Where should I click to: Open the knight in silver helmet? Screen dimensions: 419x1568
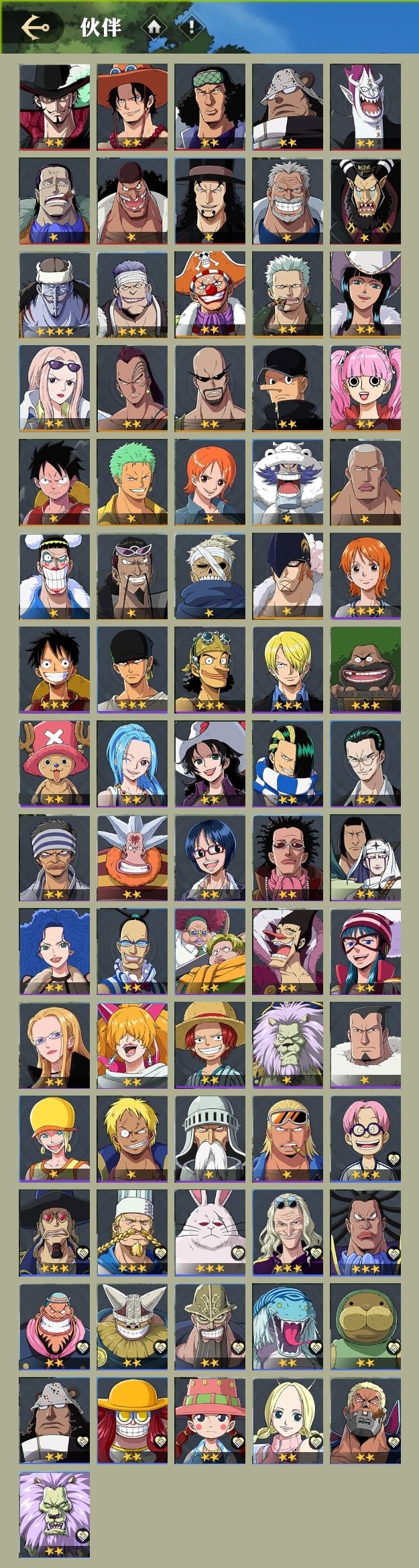click(210, 1138)
